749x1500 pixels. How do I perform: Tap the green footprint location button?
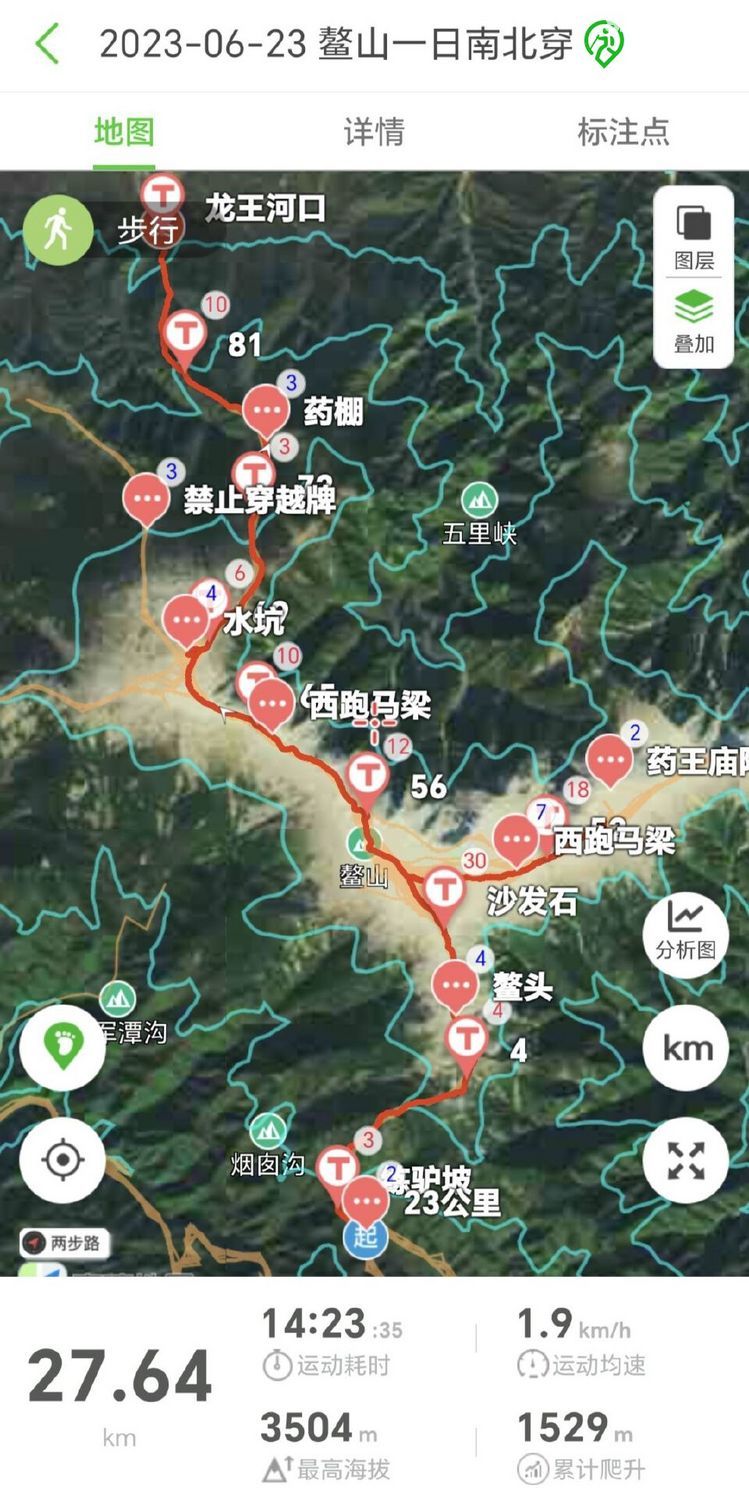click(x=62, y=1047)
